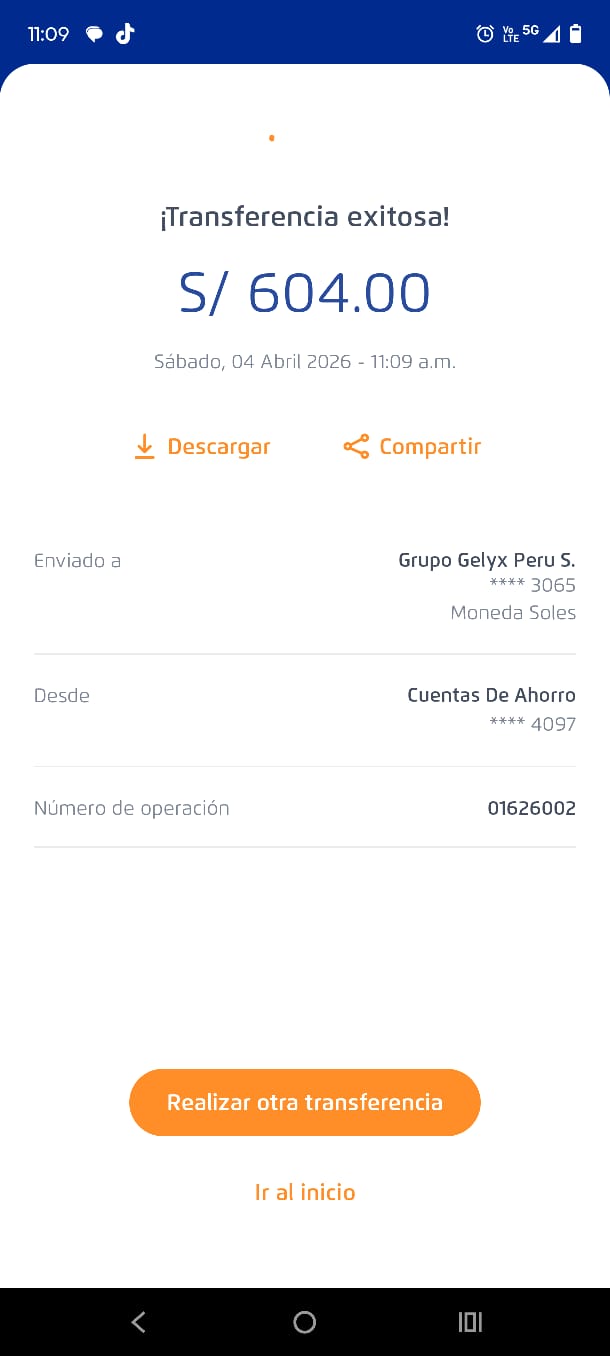Screen dimensions: 610x1356
Task: Tap Realizar otra transferencia button
Action: click(305, 1102)
